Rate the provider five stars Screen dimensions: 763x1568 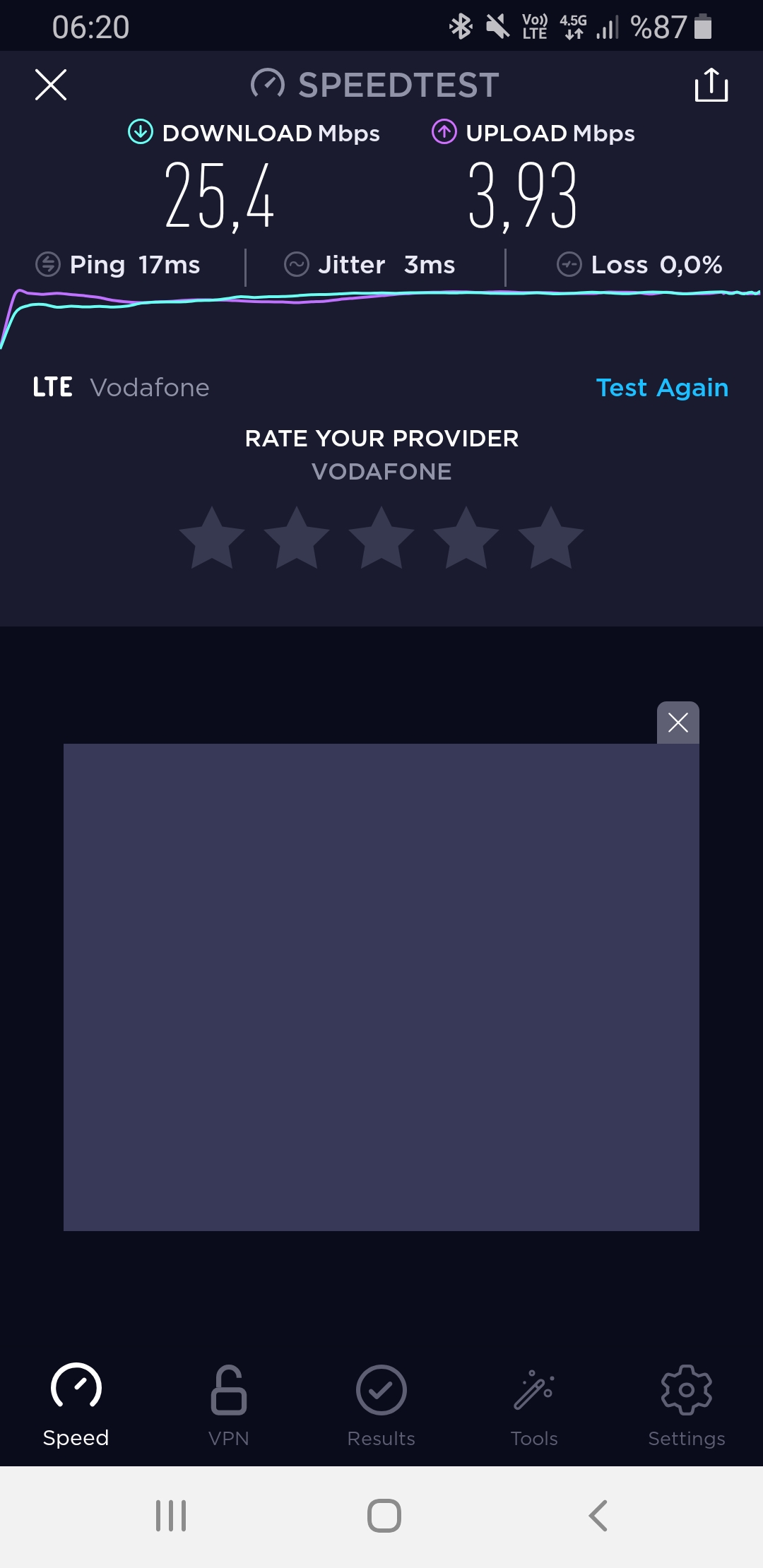click(551, 537)
